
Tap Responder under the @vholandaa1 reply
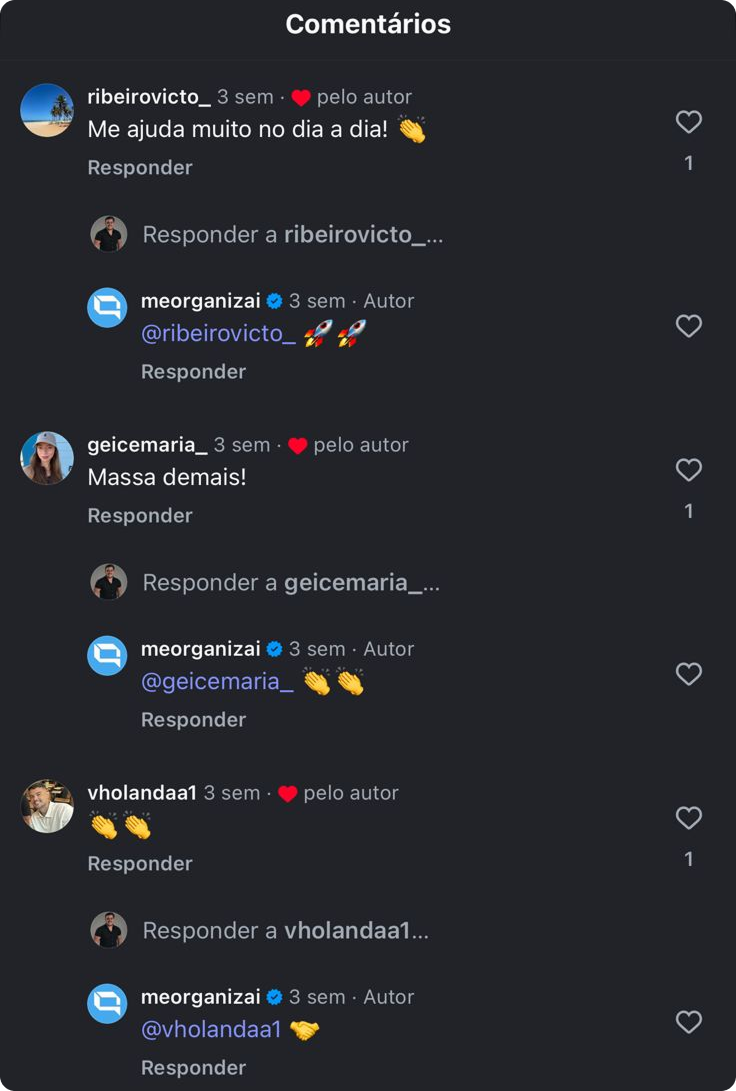point(193,1068)
